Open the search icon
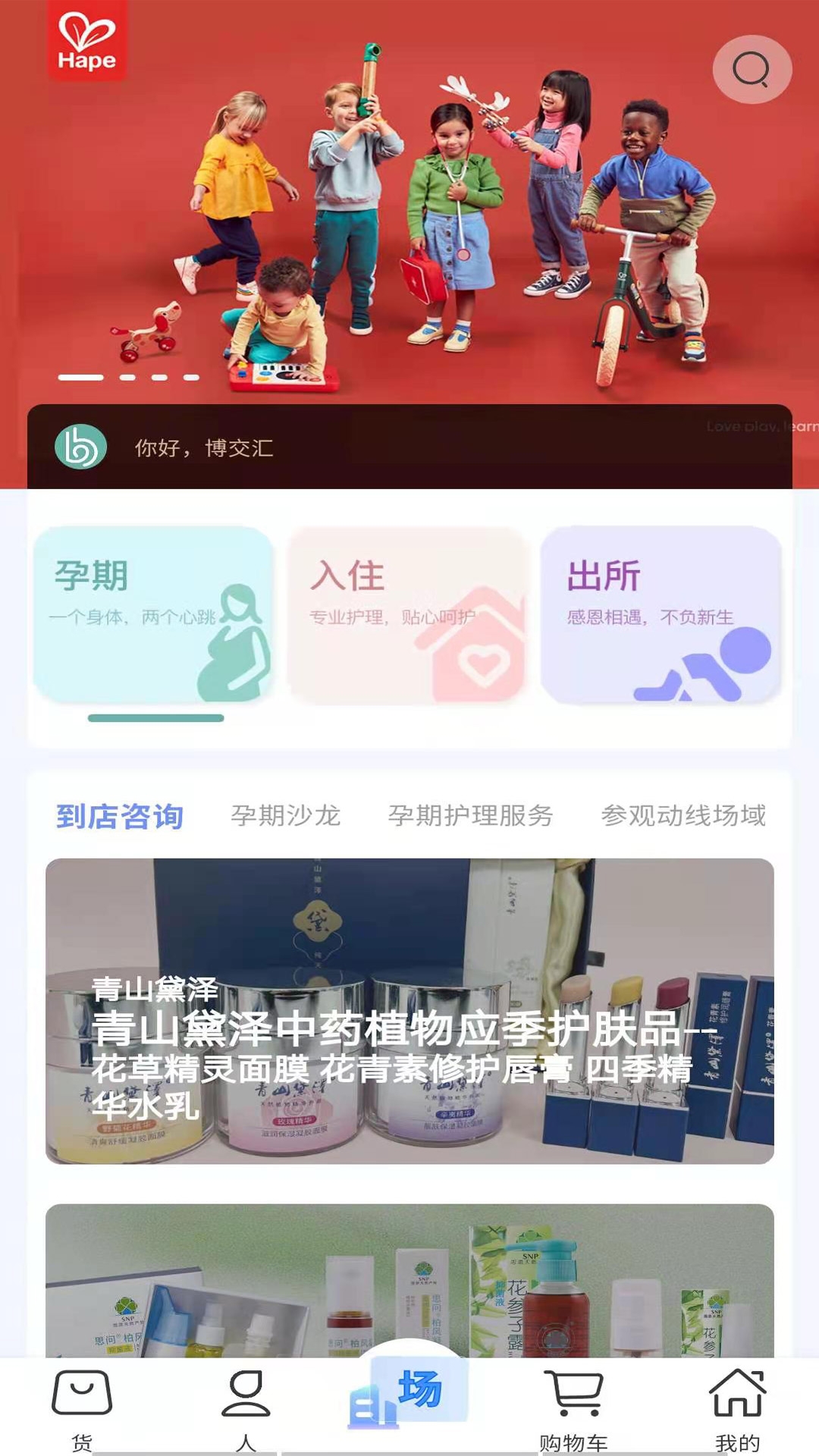819x1456 pixels. [x=752, y=70]
